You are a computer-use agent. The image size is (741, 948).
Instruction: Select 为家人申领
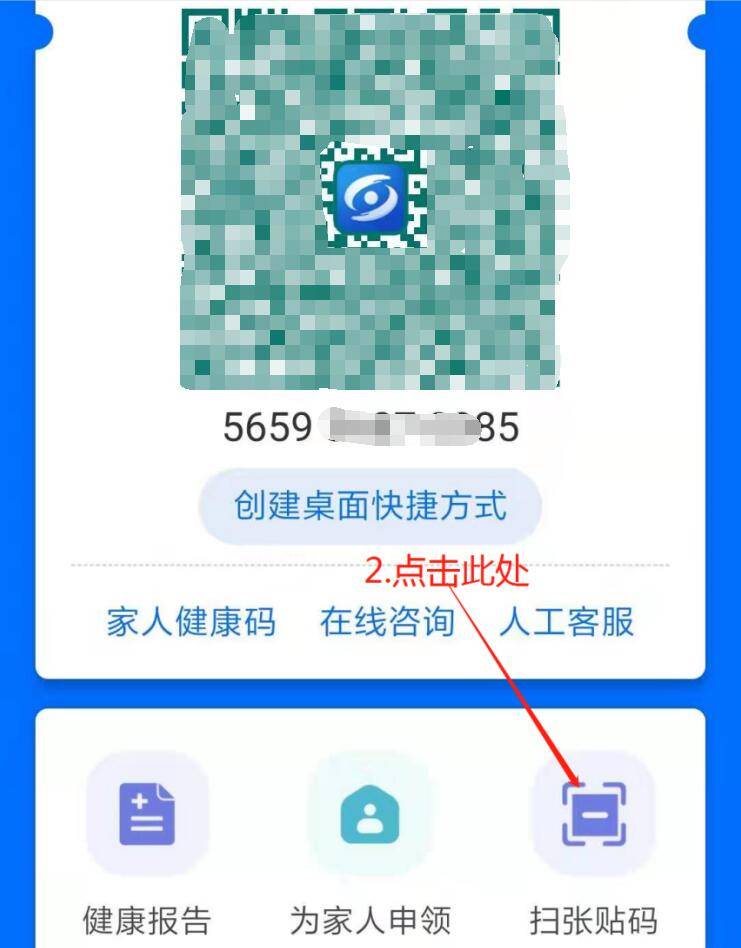370,815
